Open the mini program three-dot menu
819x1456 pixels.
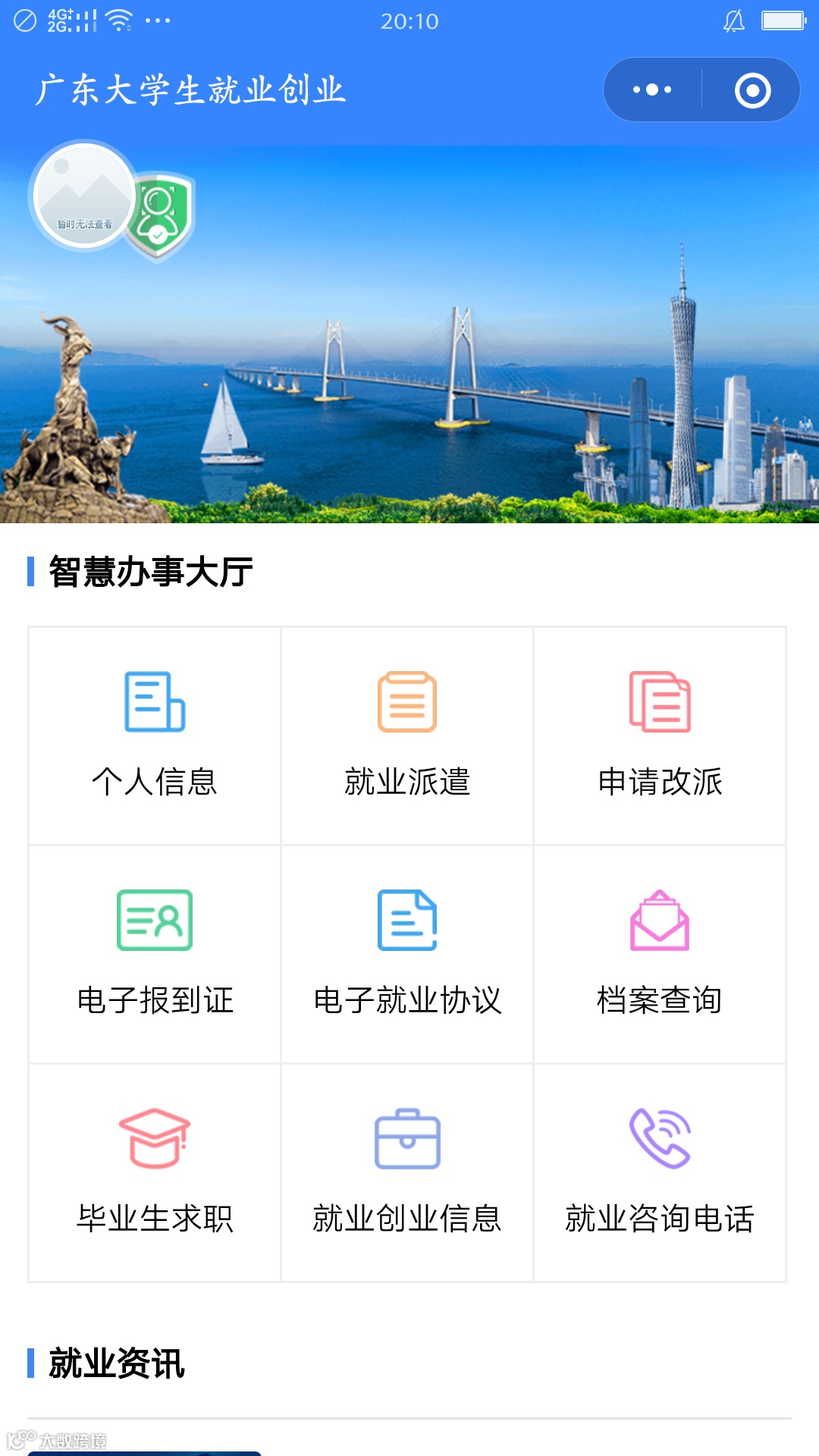(x=652, y=89)
